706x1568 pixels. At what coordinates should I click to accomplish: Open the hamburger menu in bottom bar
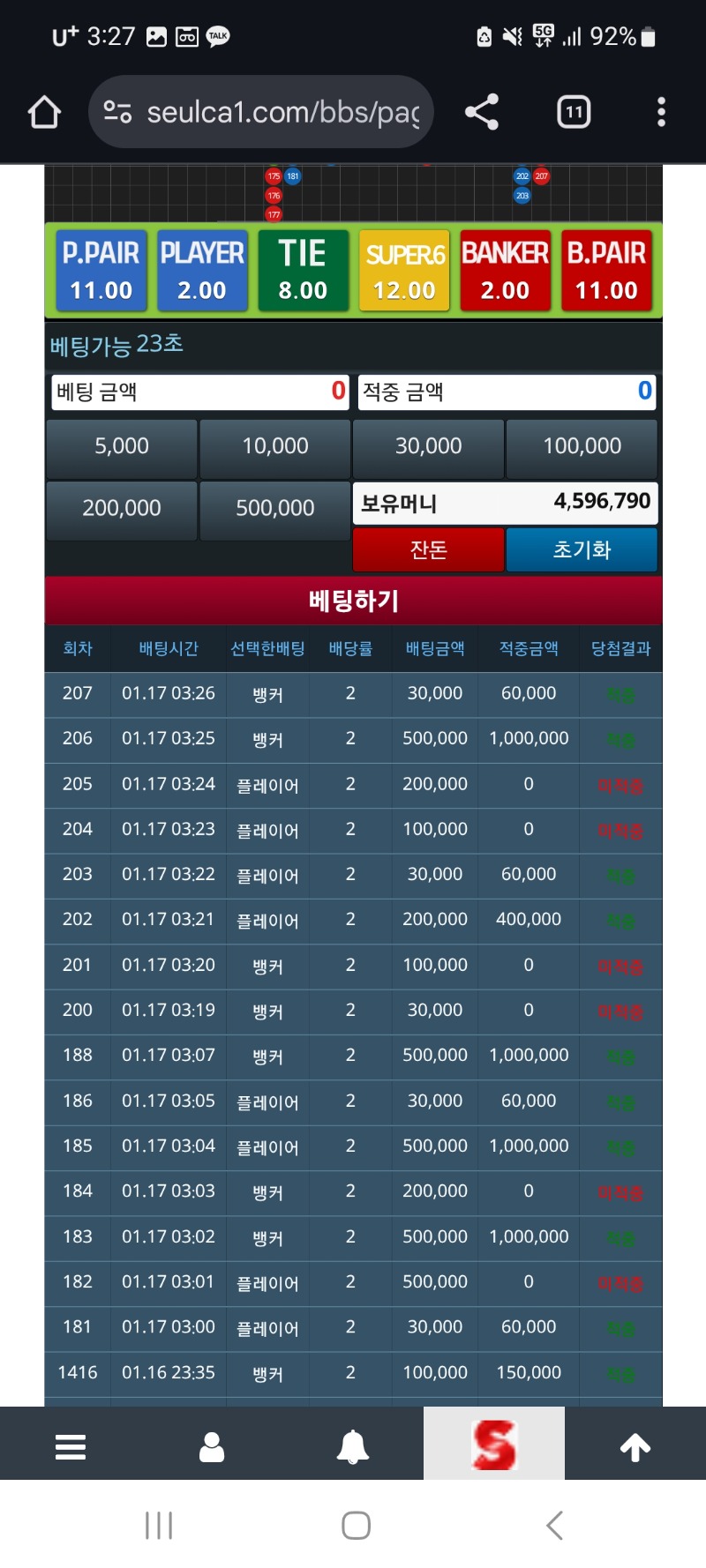(71, 1446)
